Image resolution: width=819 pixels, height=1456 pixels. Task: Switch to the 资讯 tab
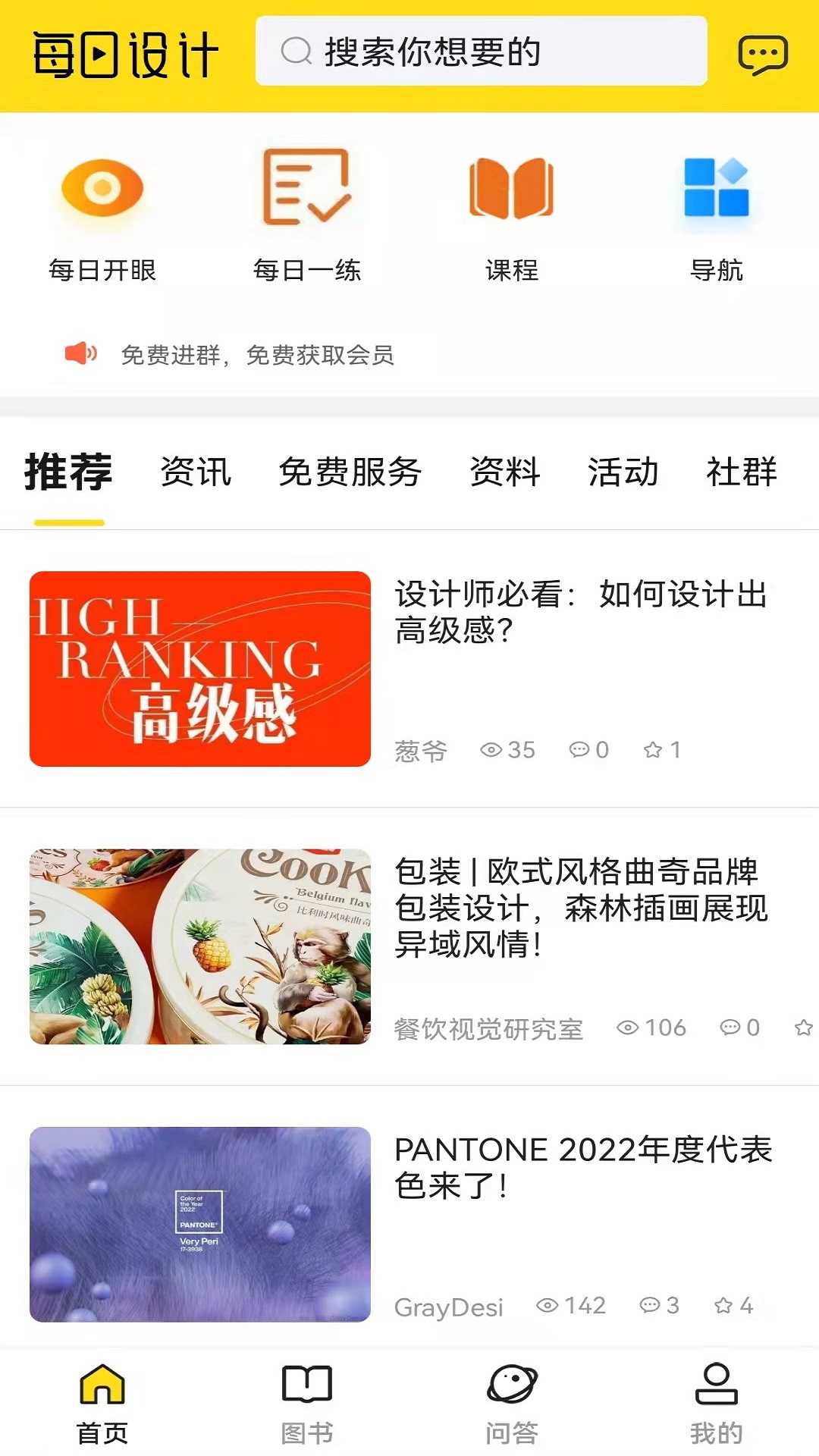pyautogui.click(x=196, y=472)
